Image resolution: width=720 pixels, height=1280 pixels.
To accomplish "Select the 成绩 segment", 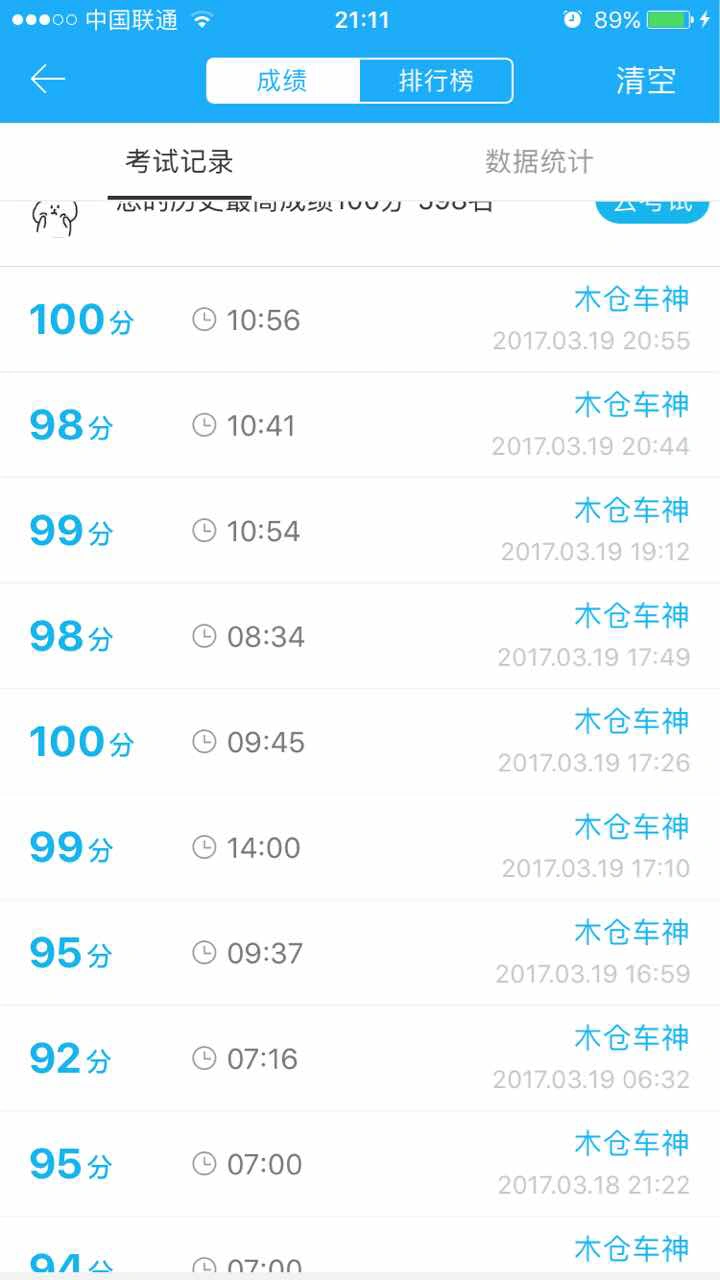I will point(283,81).
